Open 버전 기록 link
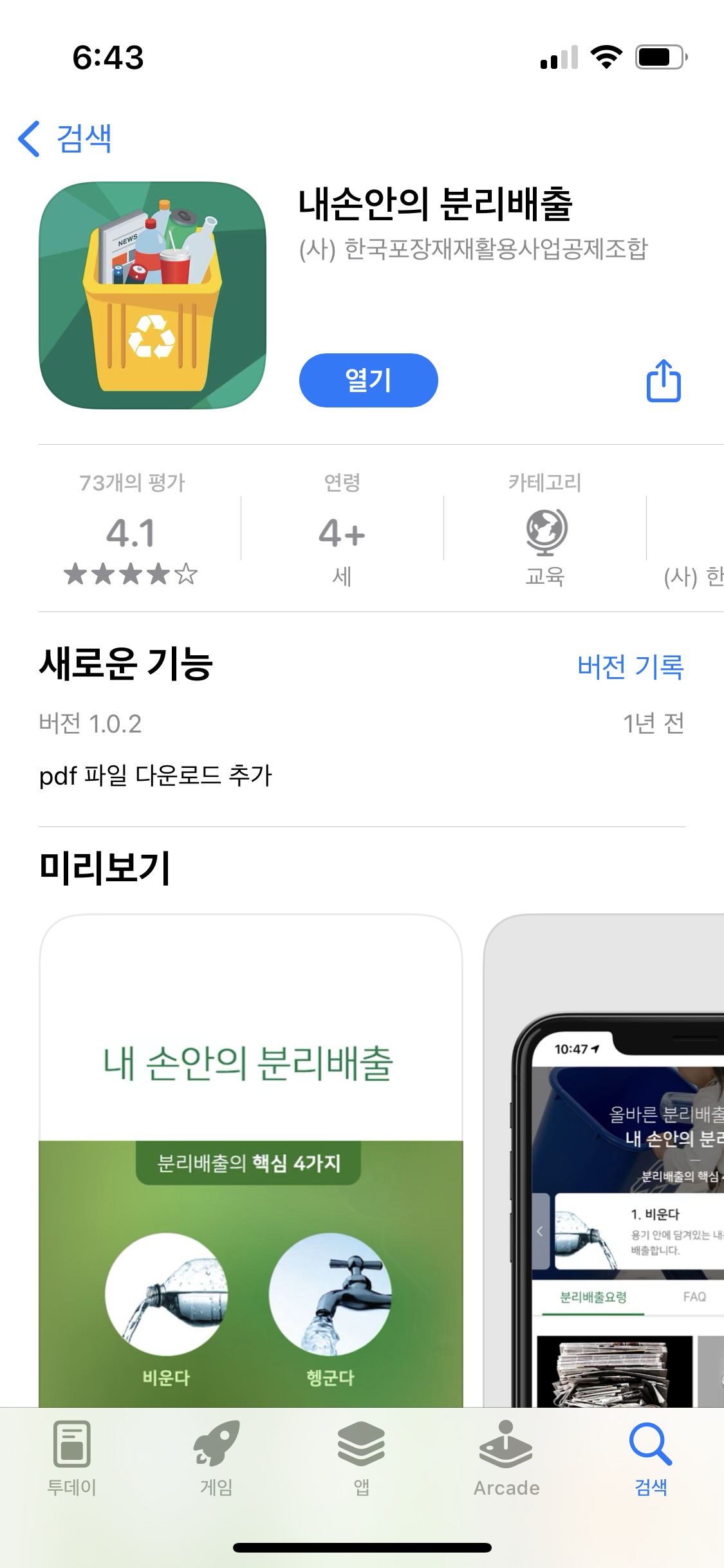This screenshot has width=724, height=1568. coord(630,666)
